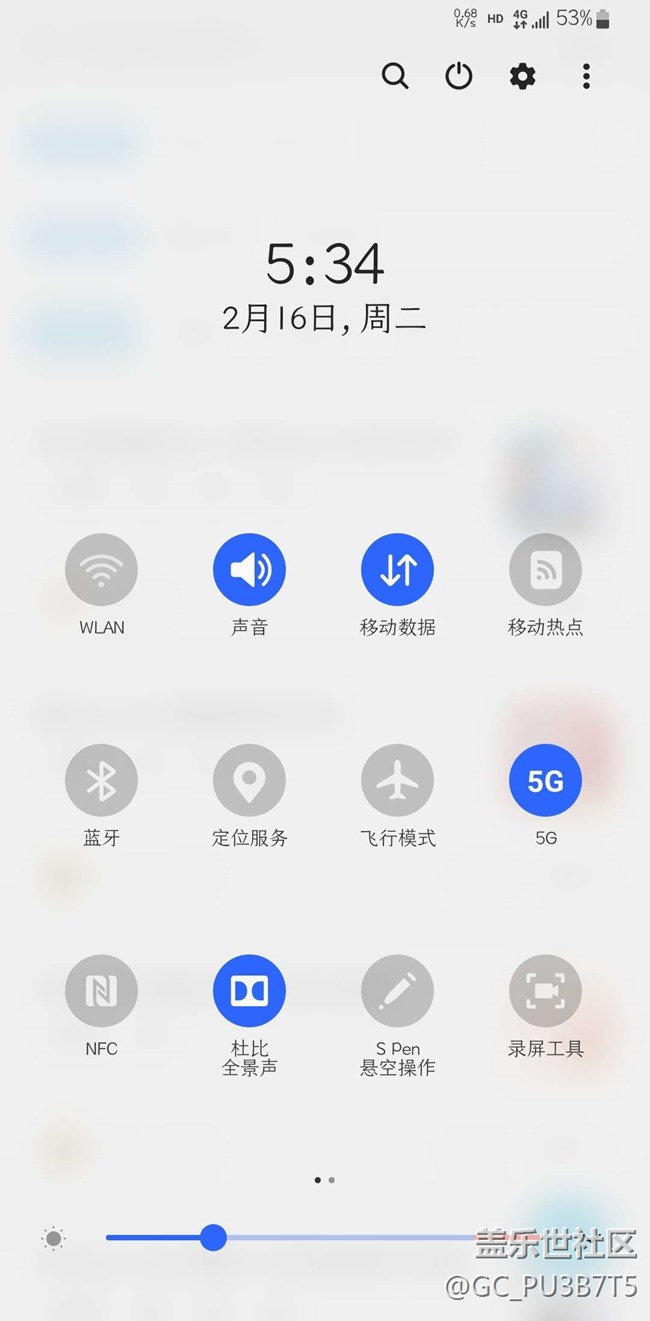650x1321 pixels.
Task: Open the three-dot overflow menu
Action: (x=586, y=76)
